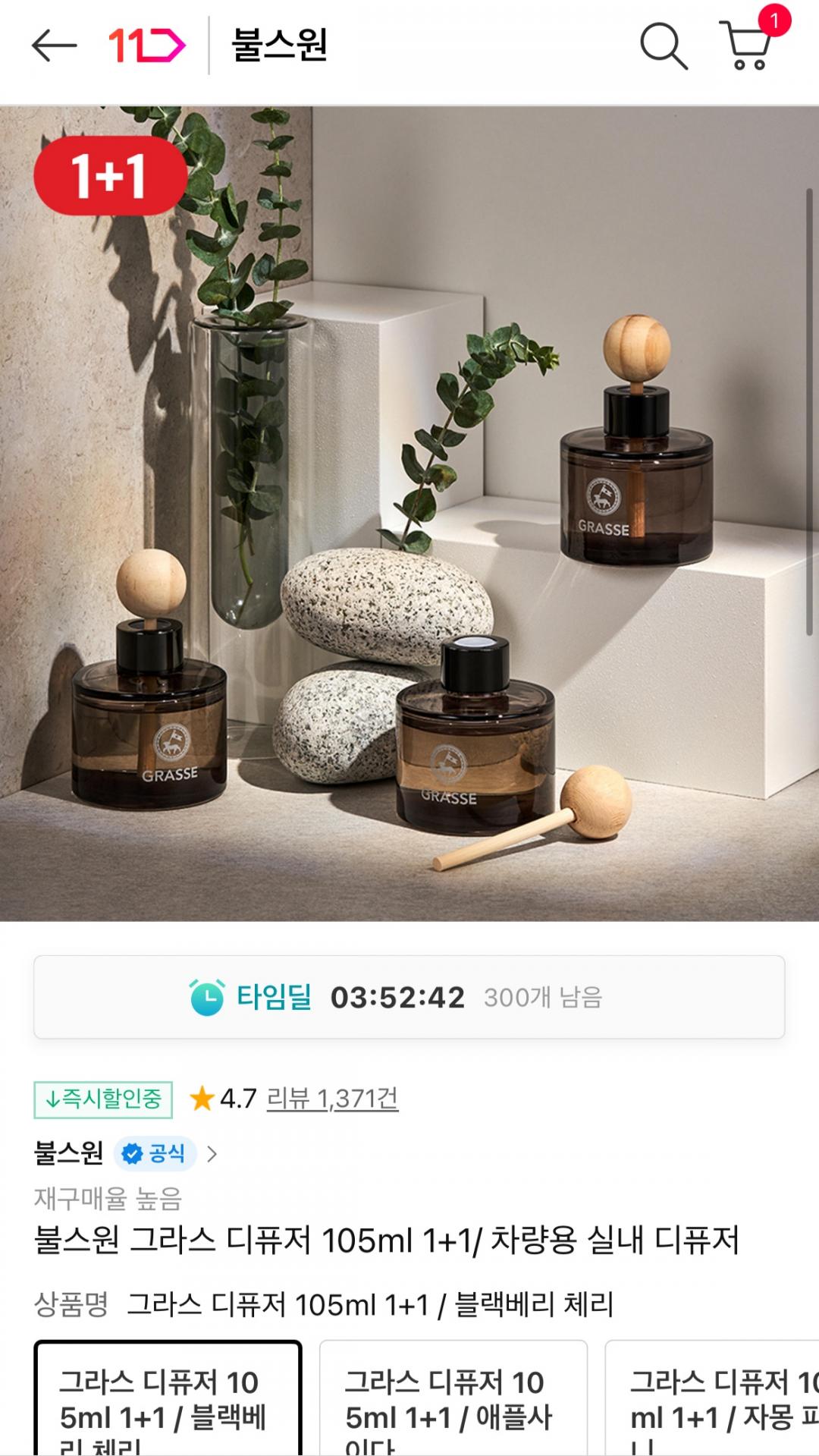Open the 11st home logo
This screenshot has width=819, height=1456.
[146, 46]
